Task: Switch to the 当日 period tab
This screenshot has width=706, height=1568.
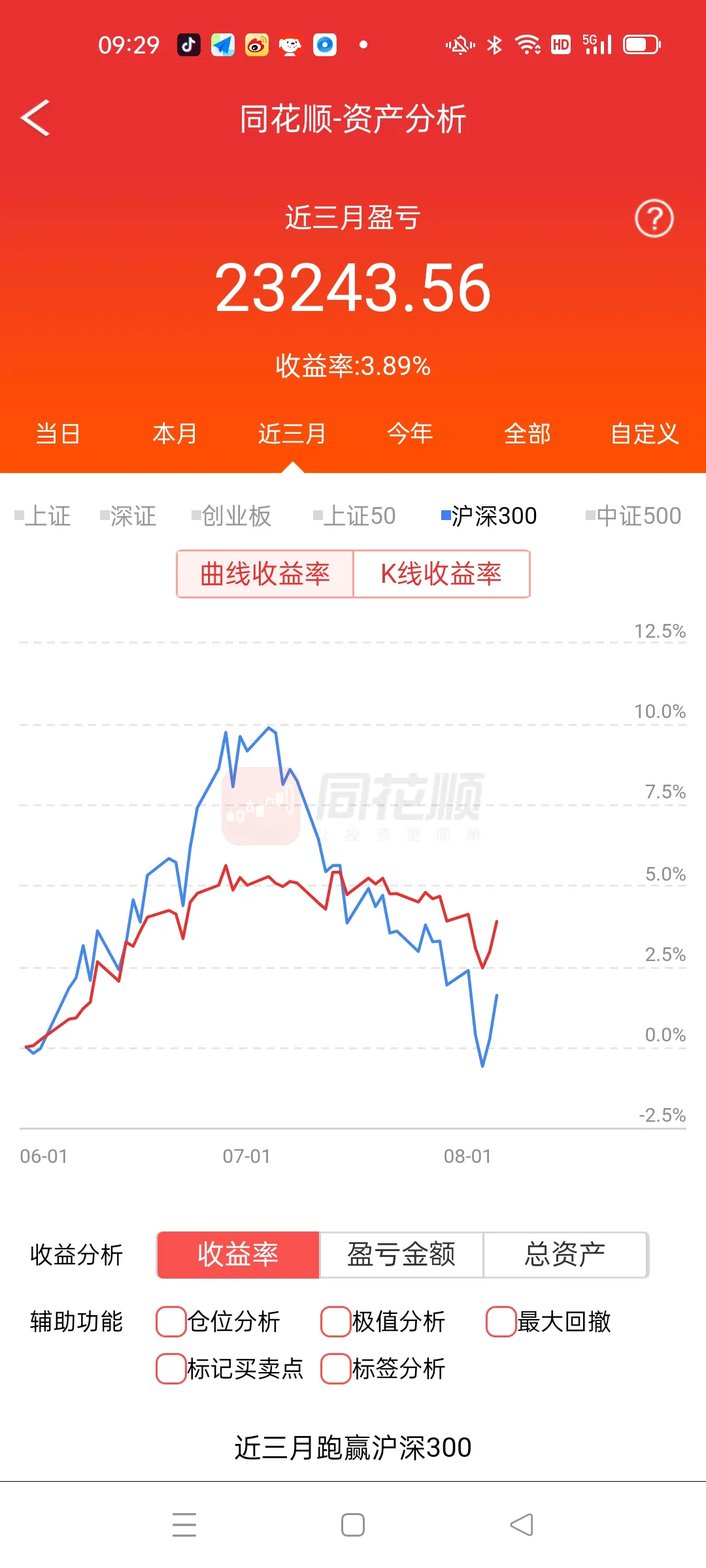Action: 58,434
